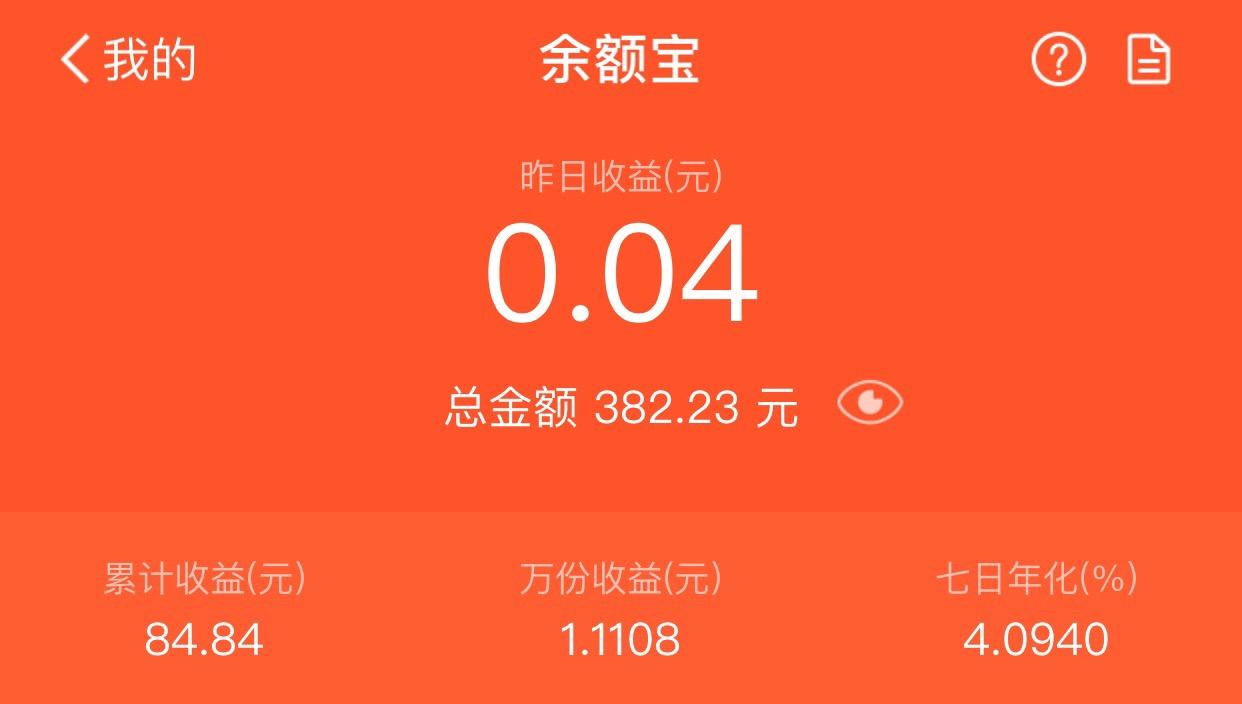Viewport: 1242px width, 704px height.
Task: Open the transaction records document icon
Action: [1148, 60]
